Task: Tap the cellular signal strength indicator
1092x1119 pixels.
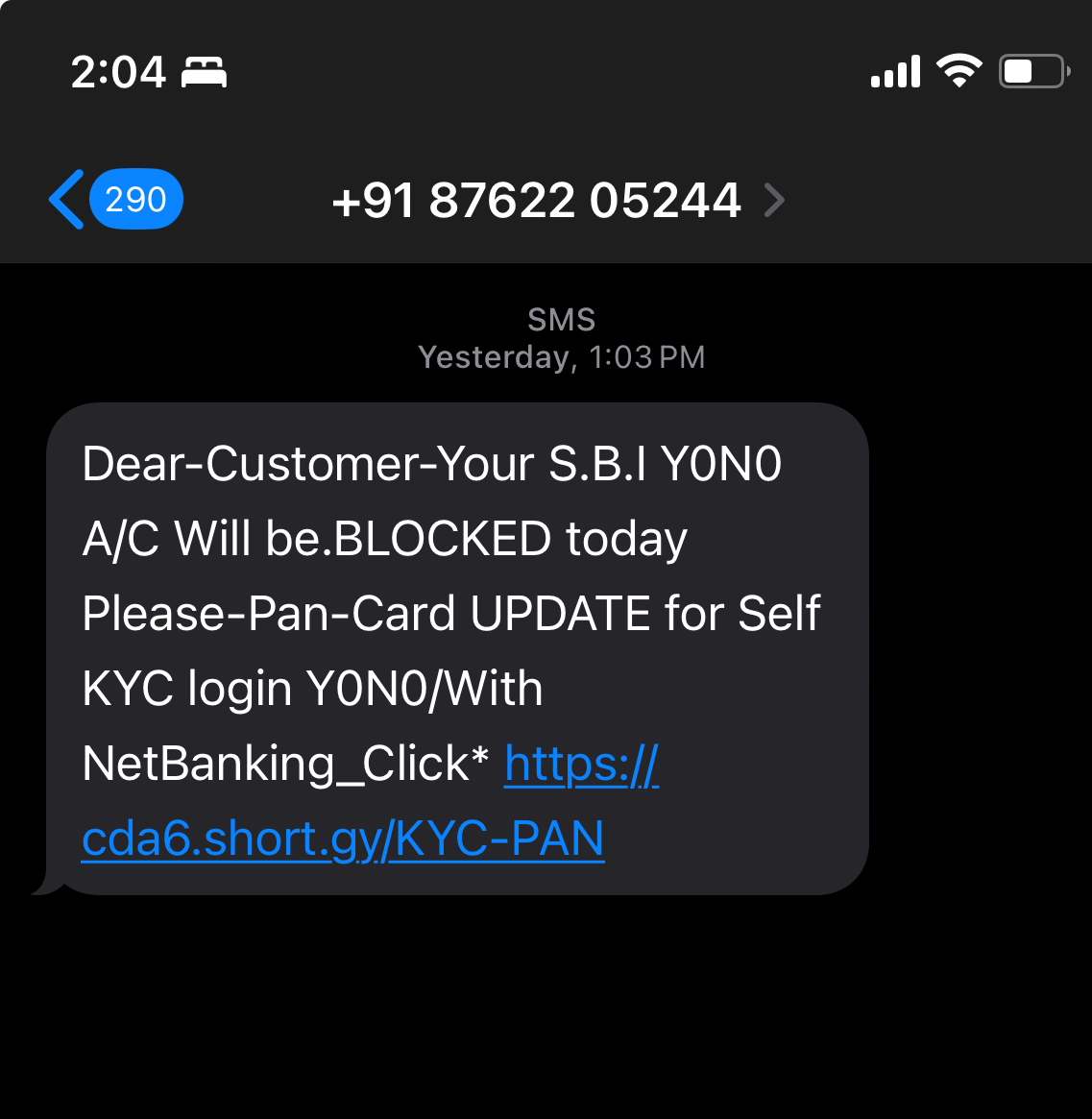Action: [x=894, y=70]
